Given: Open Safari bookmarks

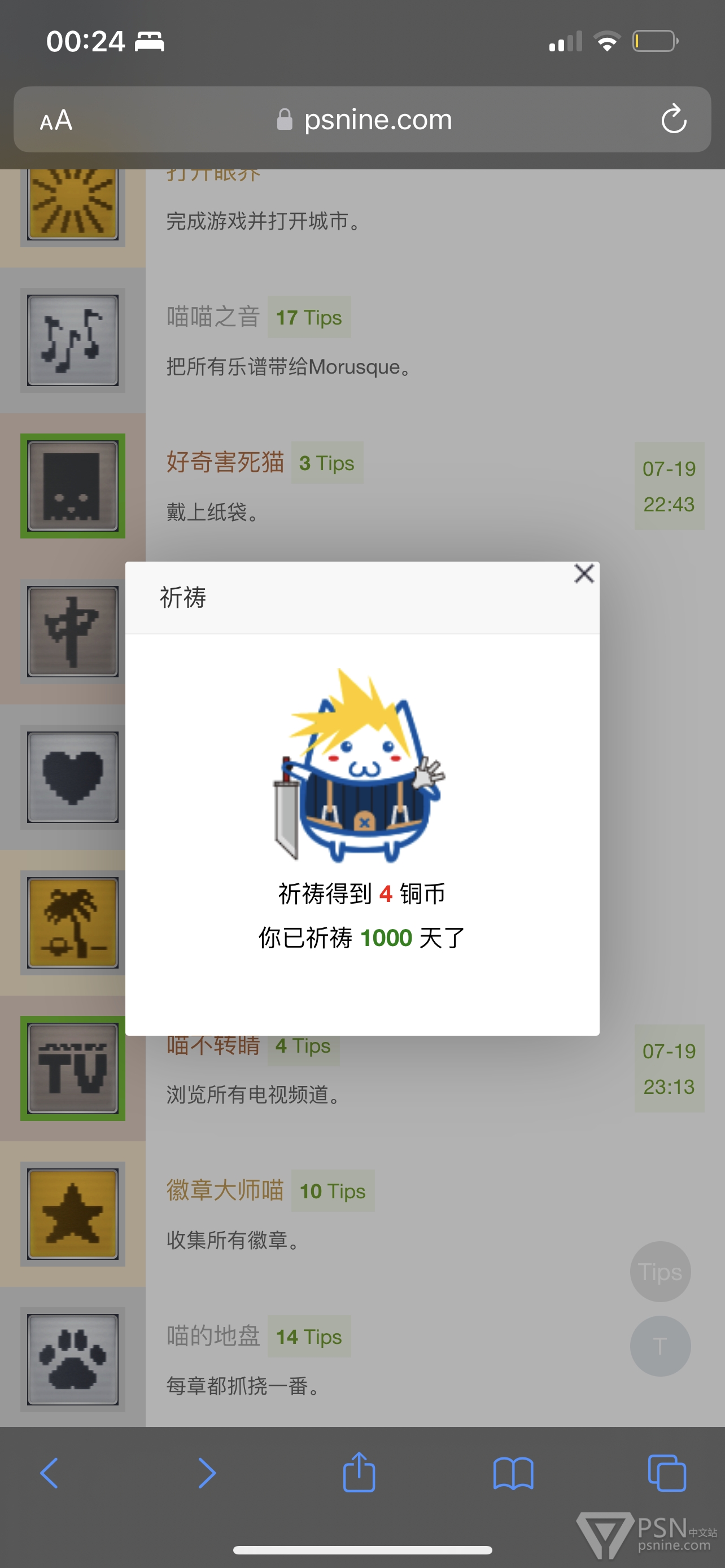Looking at the screenshot, I should coord(513,1474).
